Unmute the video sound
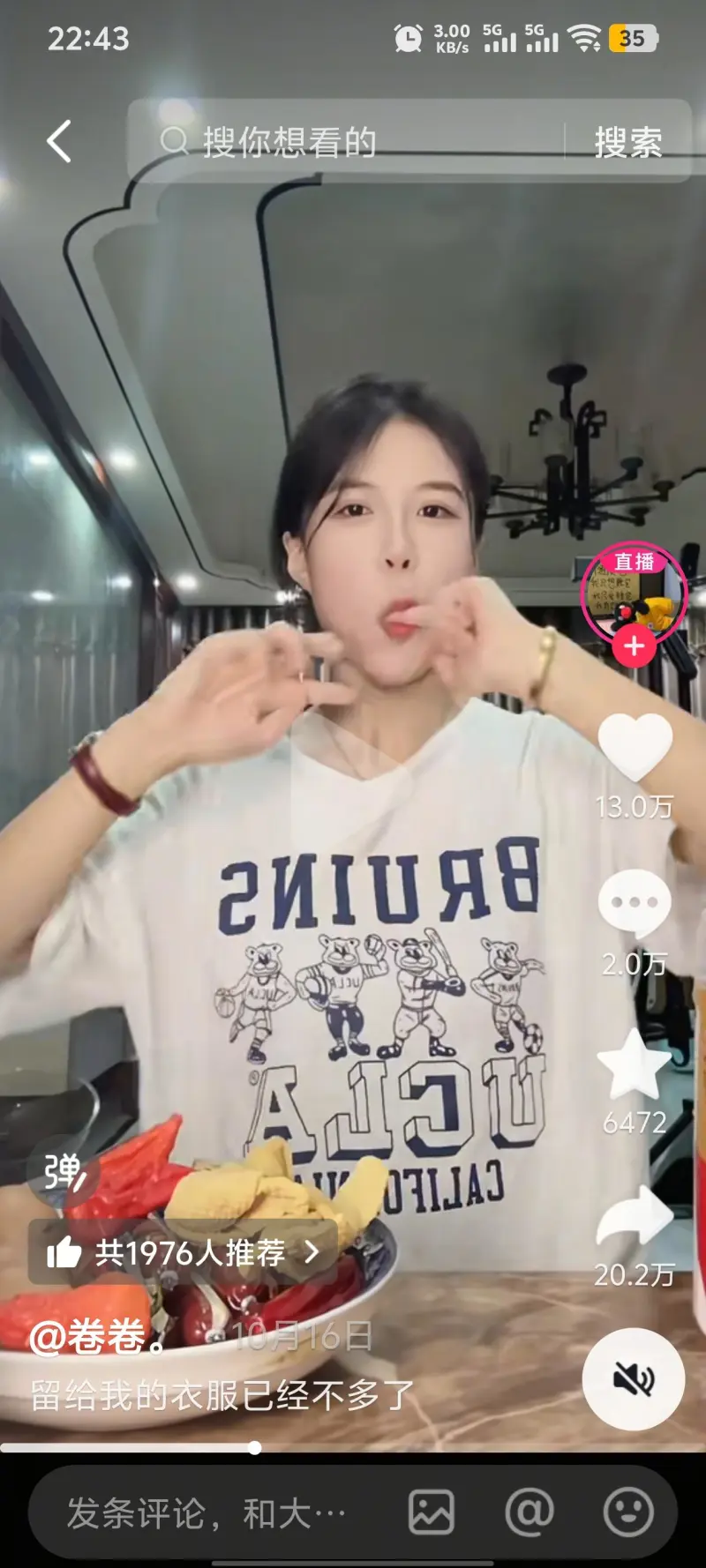Image resolution: width=706 pixels, height=1568 pixels. (x=634, y=1379)
